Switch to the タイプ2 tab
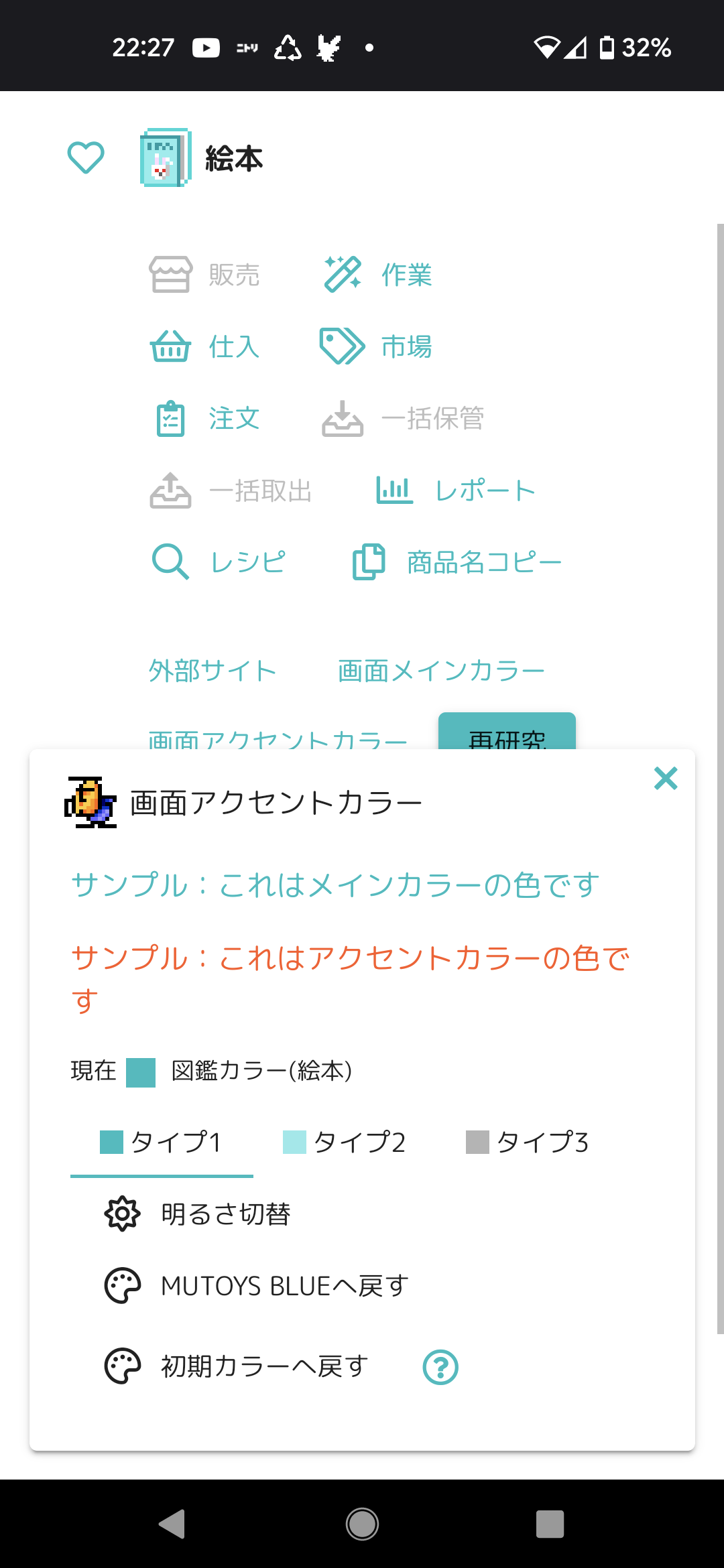 pyautogui.click(x=345, y=1142)
